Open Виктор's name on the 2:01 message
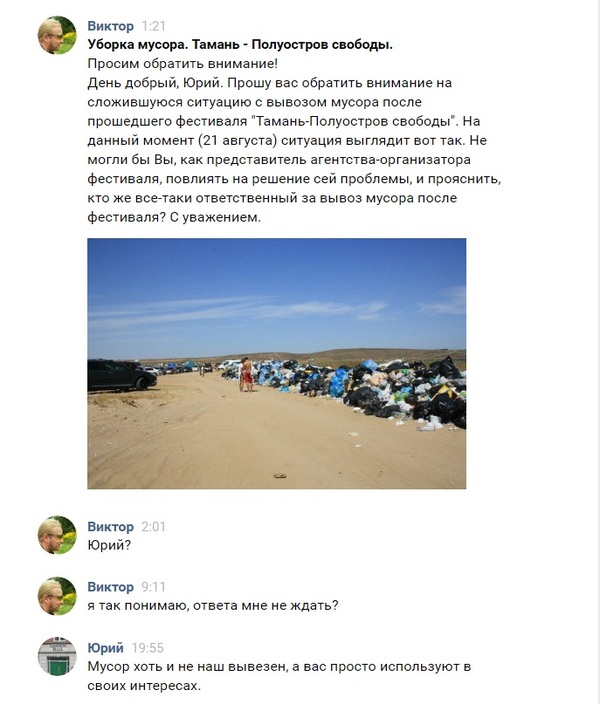This screenshot has height=704, width=600. tap(110, 527)
